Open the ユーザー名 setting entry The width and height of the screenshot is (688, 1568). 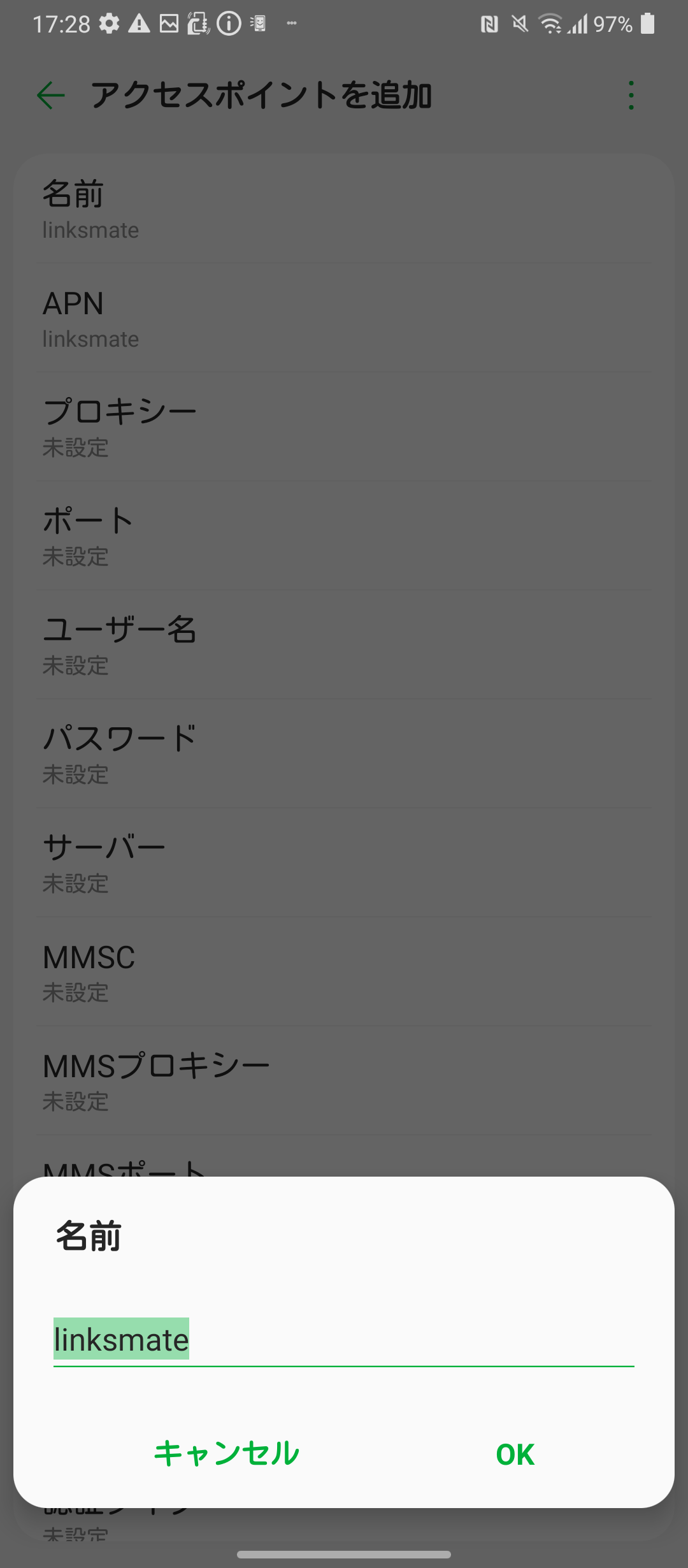[x=344, y=645]
